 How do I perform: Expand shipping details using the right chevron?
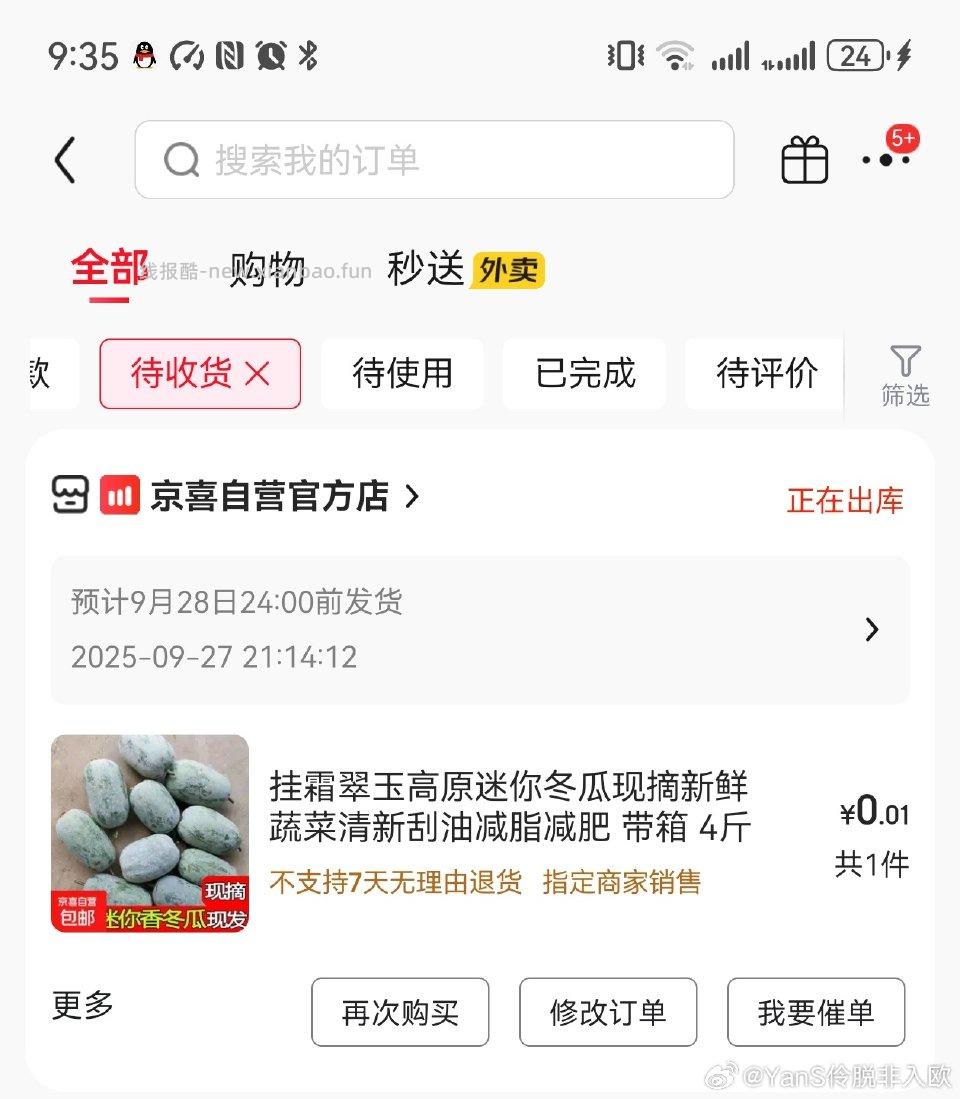(872, 630)
